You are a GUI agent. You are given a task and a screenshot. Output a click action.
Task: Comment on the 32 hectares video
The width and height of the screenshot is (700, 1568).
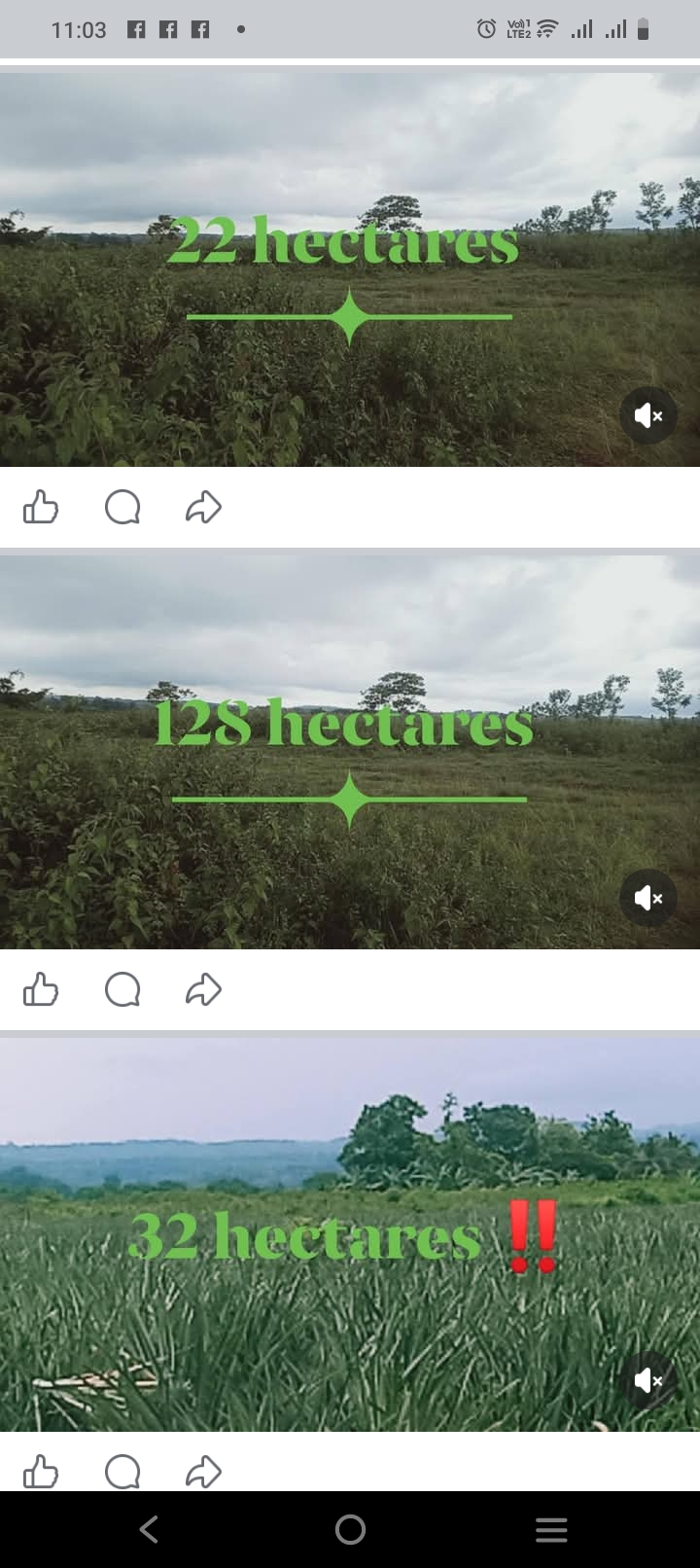point(122,1471)
